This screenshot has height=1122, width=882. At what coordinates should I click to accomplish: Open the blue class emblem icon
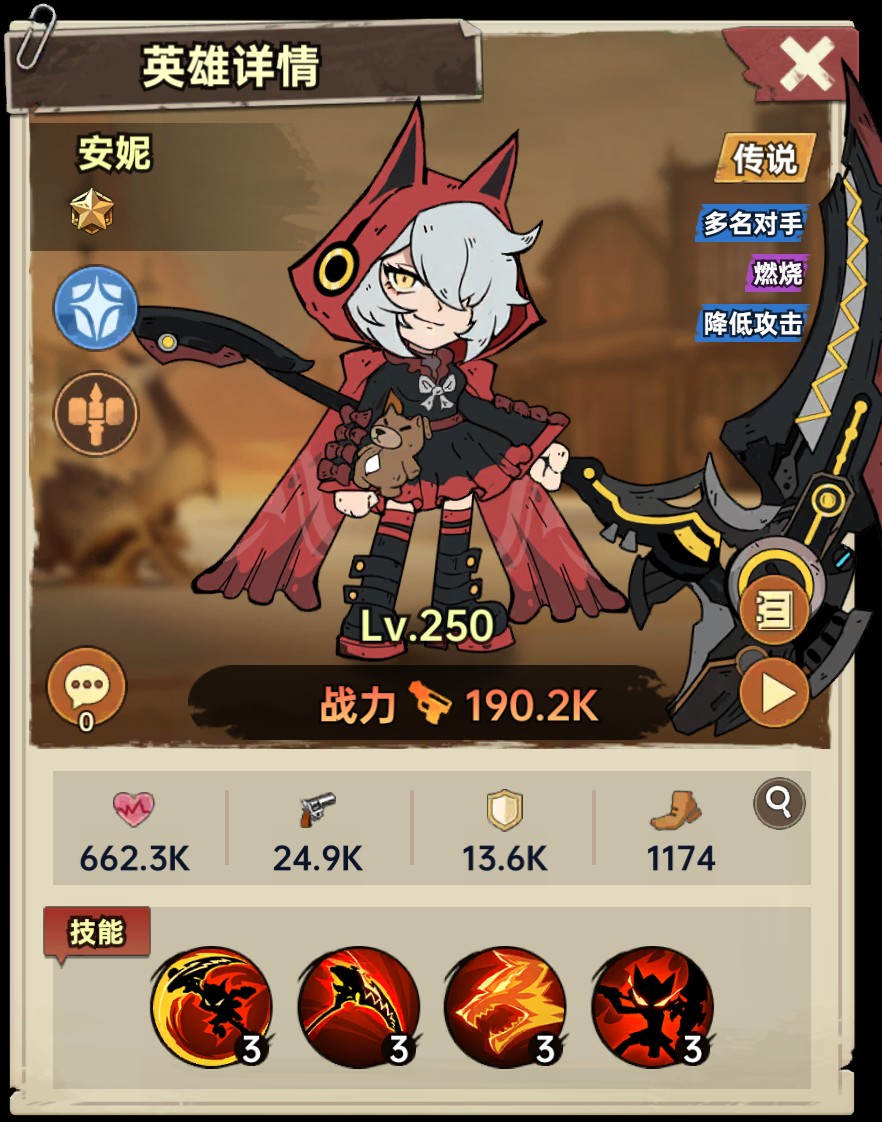point(96,308)
